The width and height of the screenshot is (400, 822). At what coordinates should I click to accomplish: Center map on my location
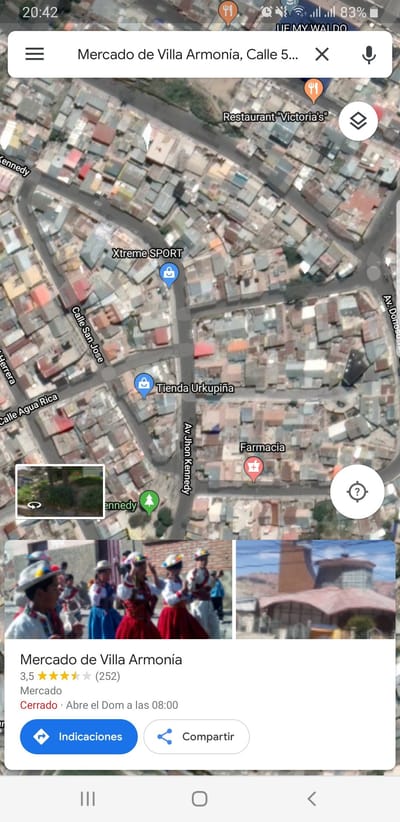pos(358,492)
